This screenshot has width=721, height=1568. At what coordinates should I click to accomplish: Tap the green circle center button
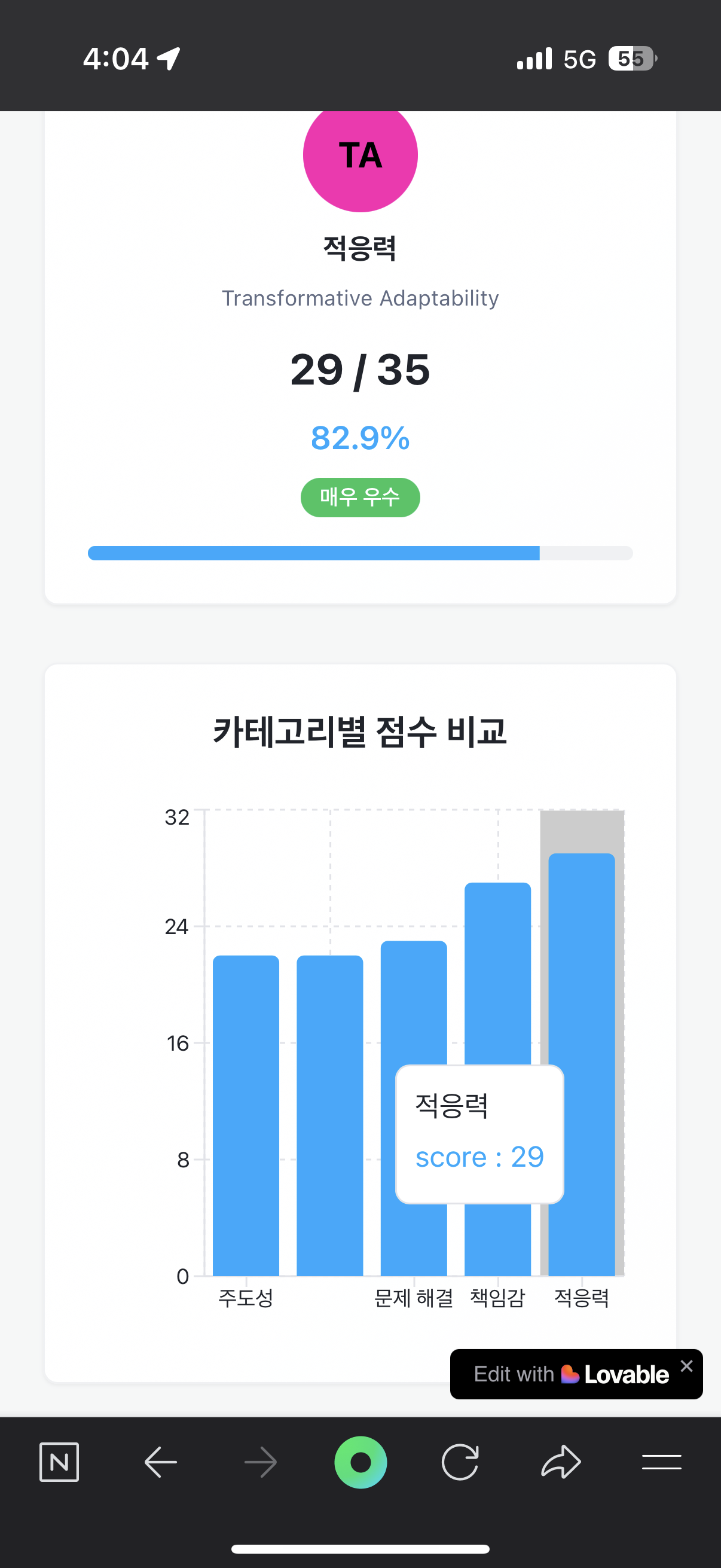click(x=361, y=1462)
